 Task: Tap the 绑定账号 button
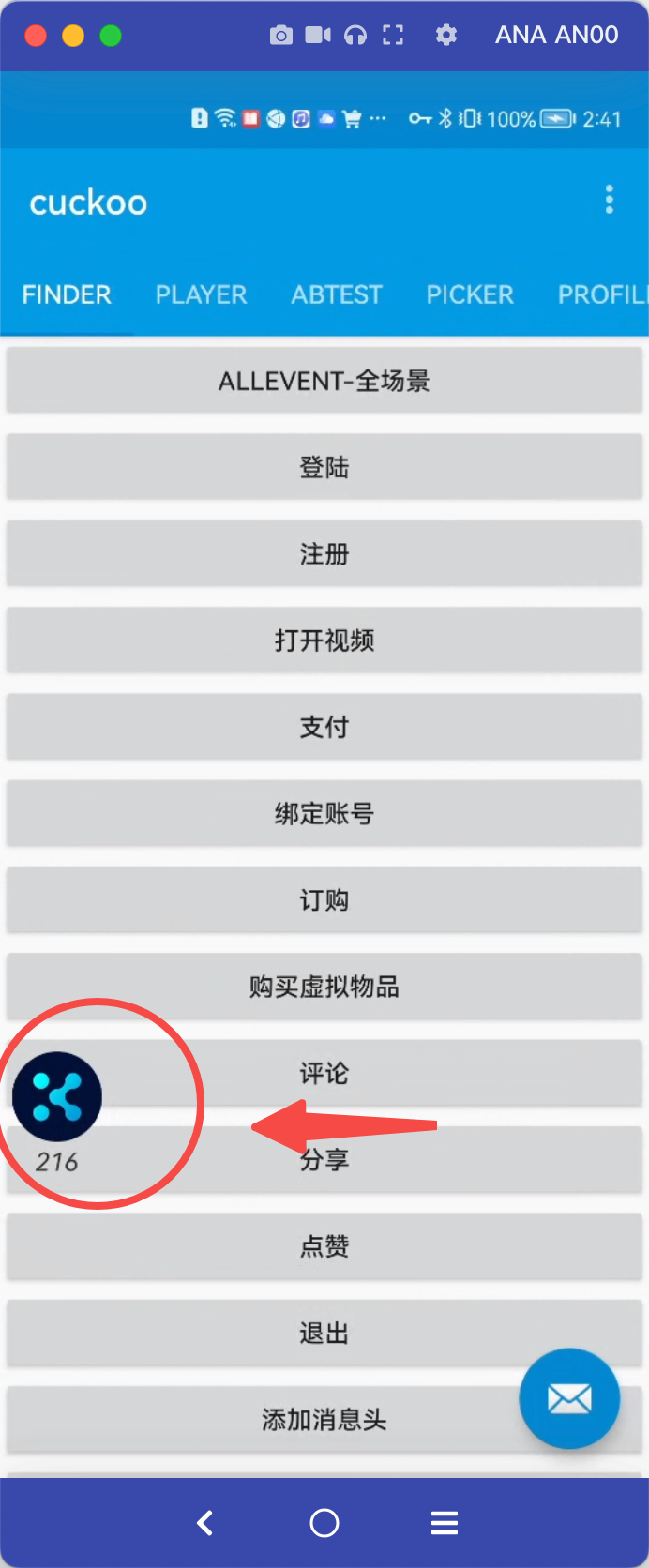pos(324,813)
